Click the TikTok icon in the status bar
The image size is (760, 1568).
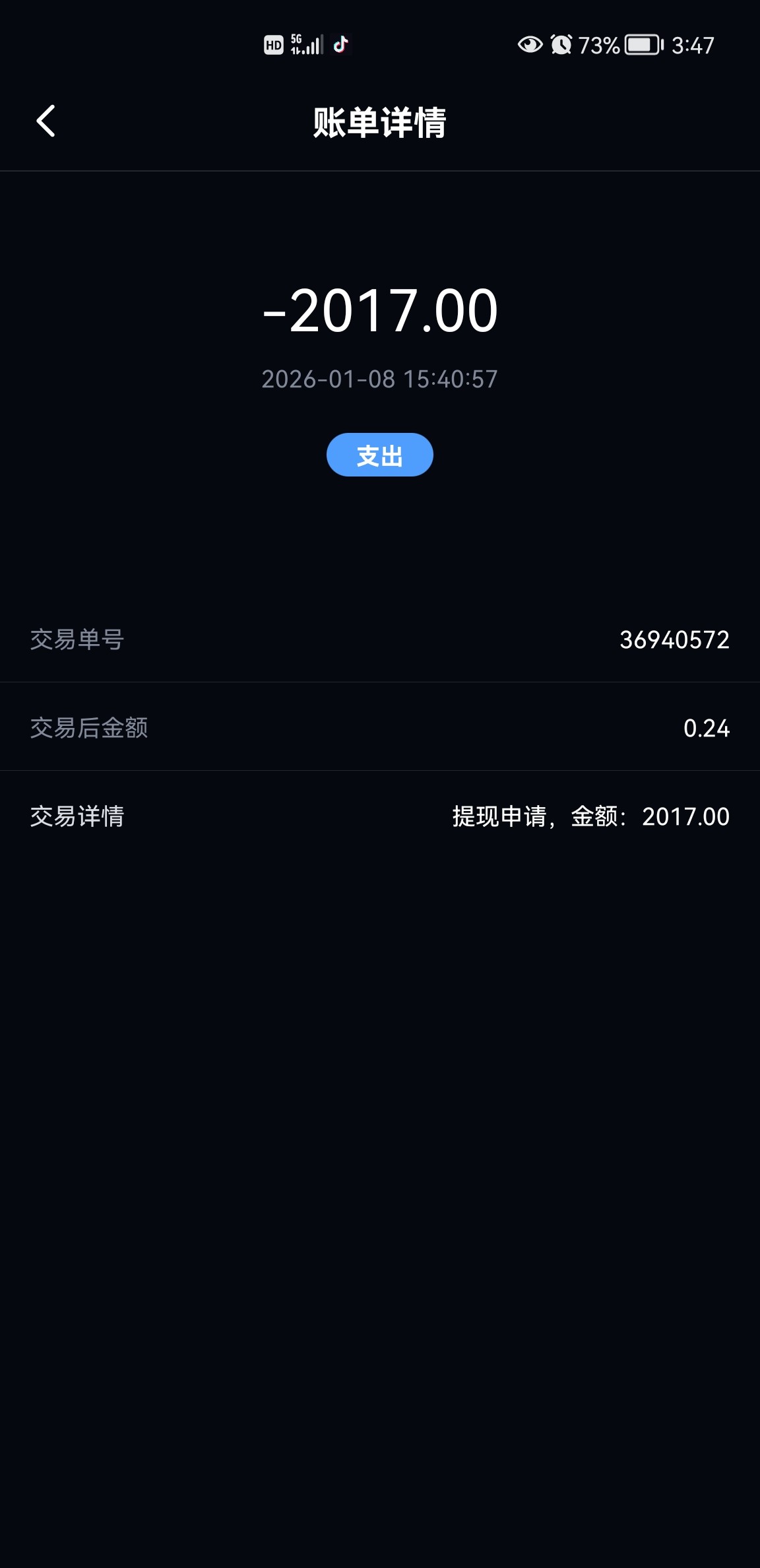339,44
